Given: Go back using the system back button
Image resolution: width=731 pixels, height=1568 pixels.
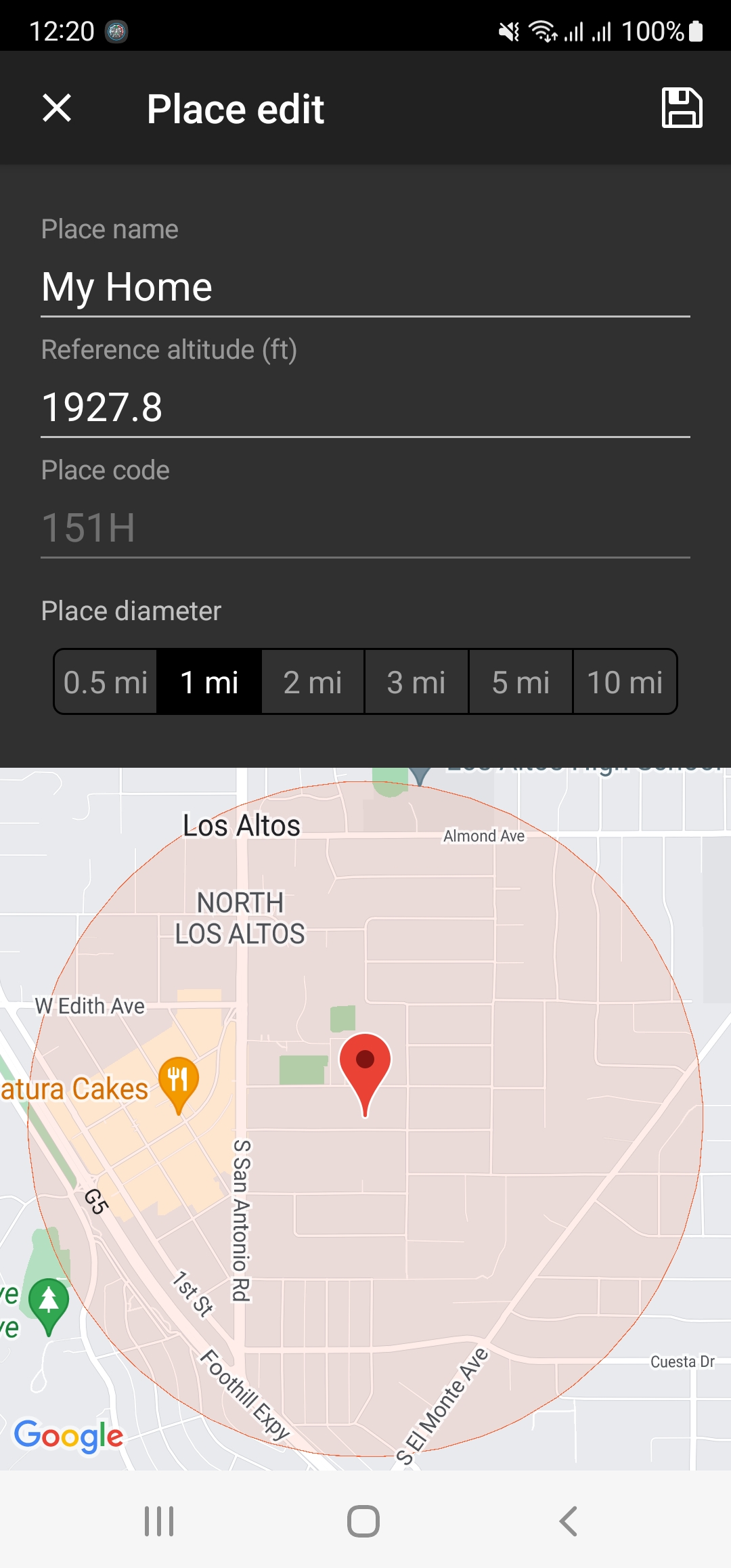Looking at the screenshot, I should coord(569,1521).
